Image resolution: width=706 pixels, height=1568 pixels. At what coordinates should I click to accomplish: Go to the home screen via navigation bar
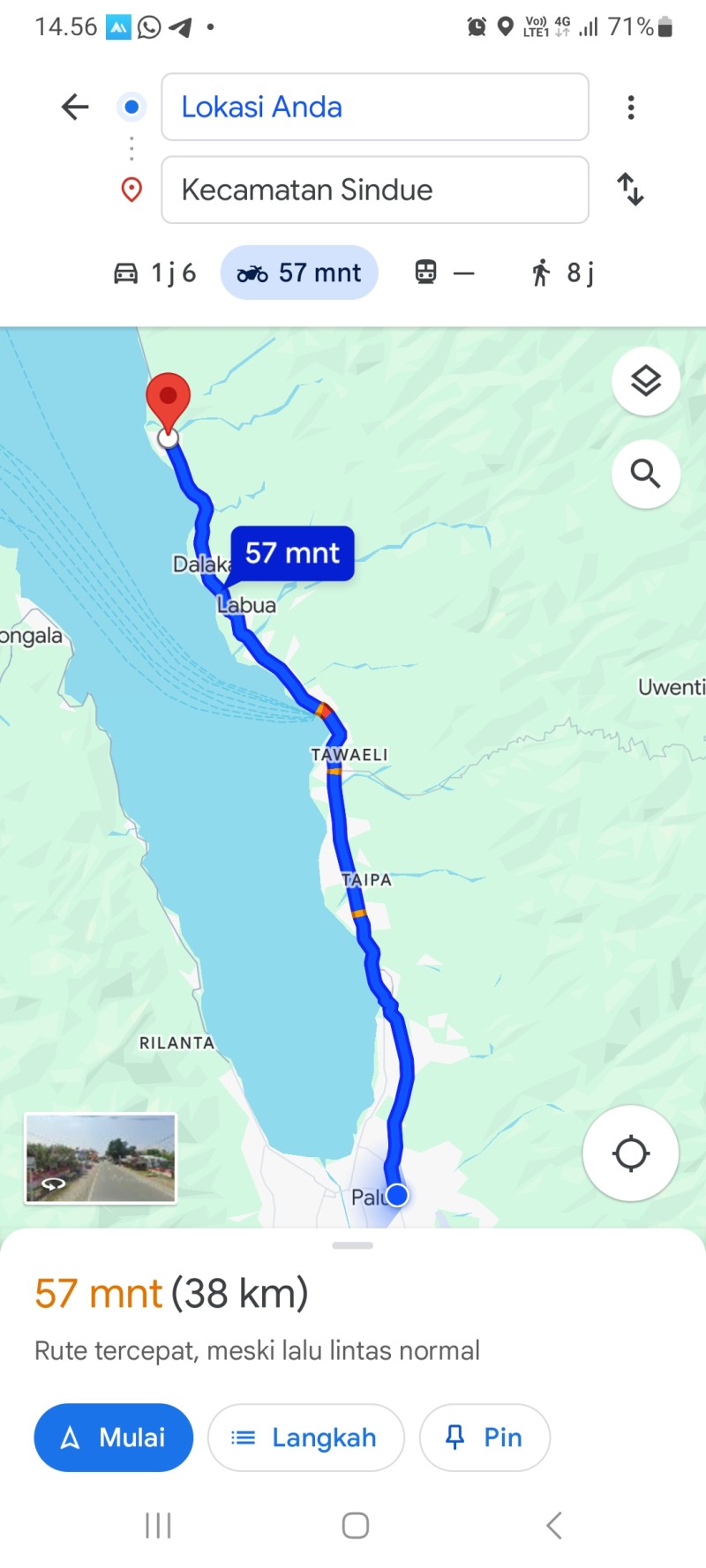pos(355,1526)
